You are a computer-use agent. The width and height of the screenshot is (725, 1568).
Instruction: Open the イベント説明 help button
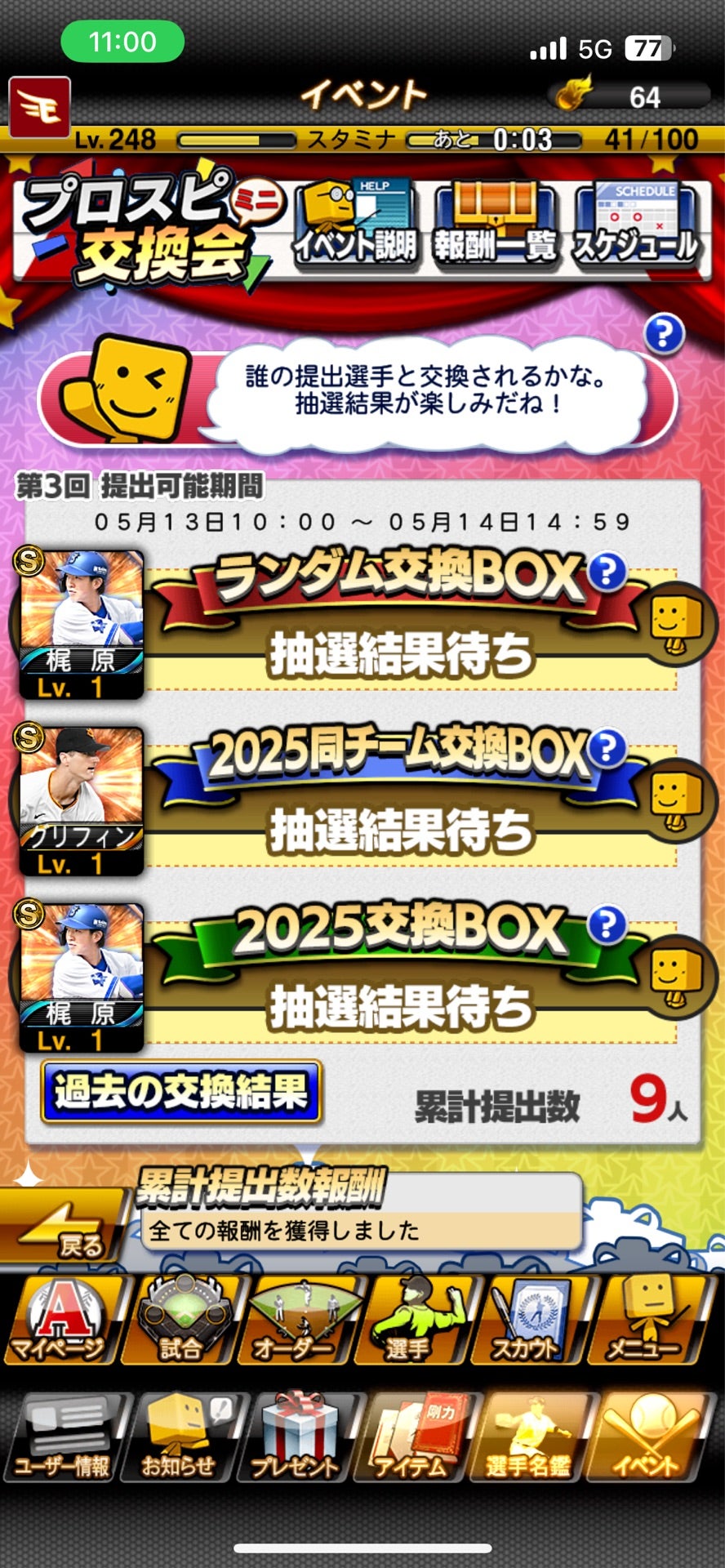click(354, 223)
